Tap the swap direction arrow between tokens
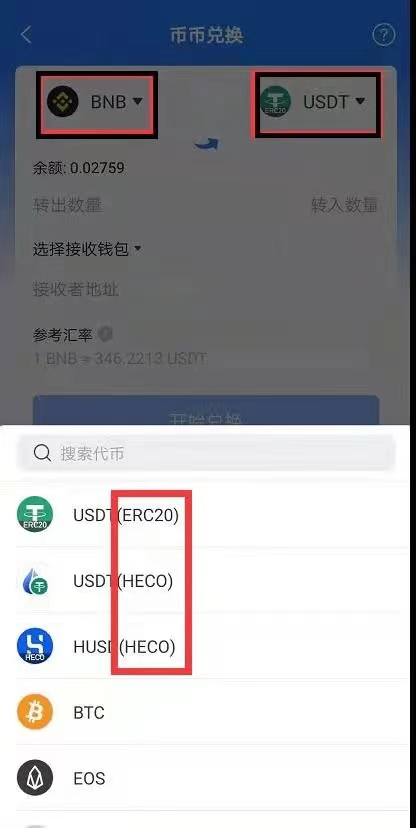The image size is (416, 828). click(x=206, y=144)
